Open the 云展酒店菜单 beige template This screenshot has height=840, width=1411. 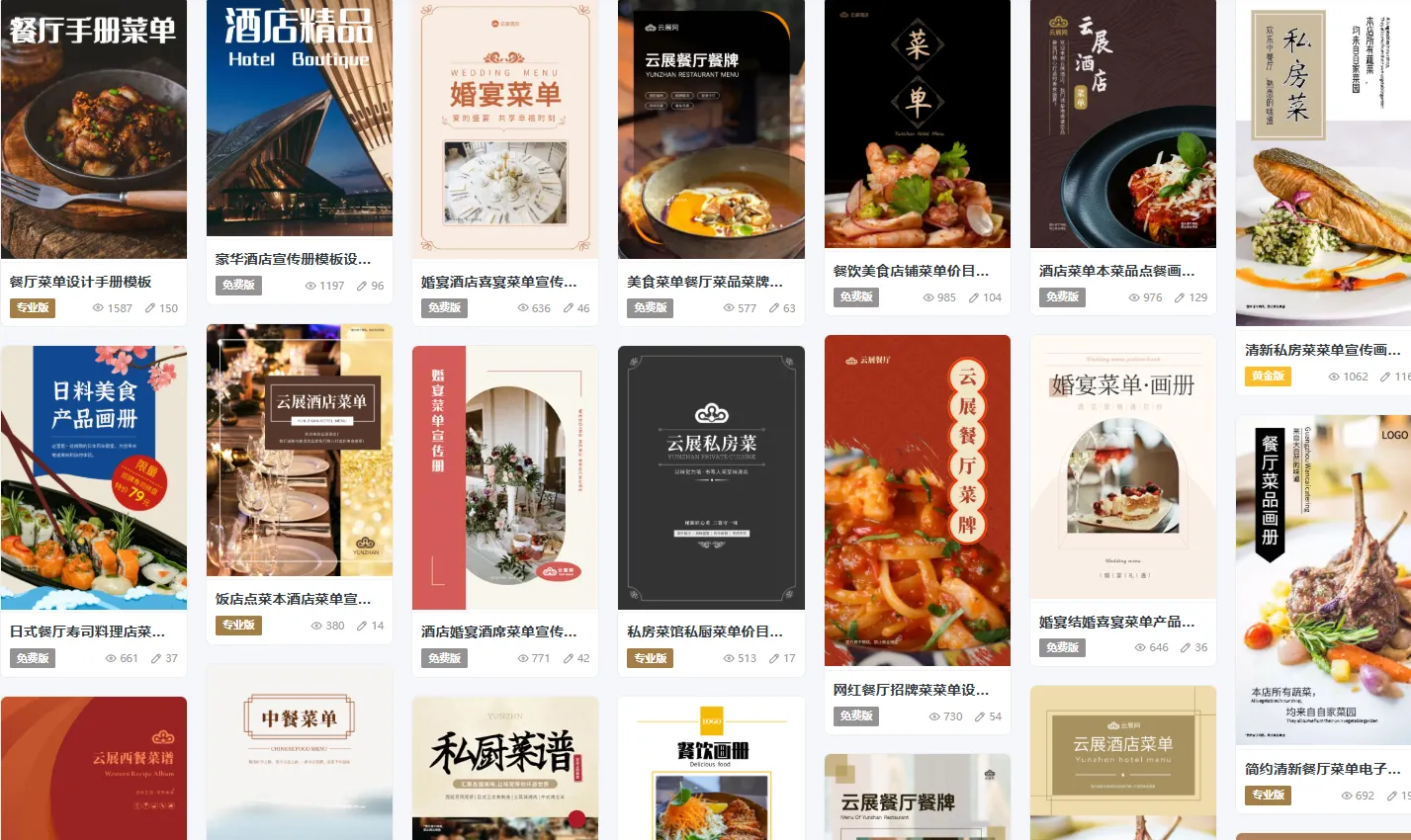click(x=1122, y=763)
